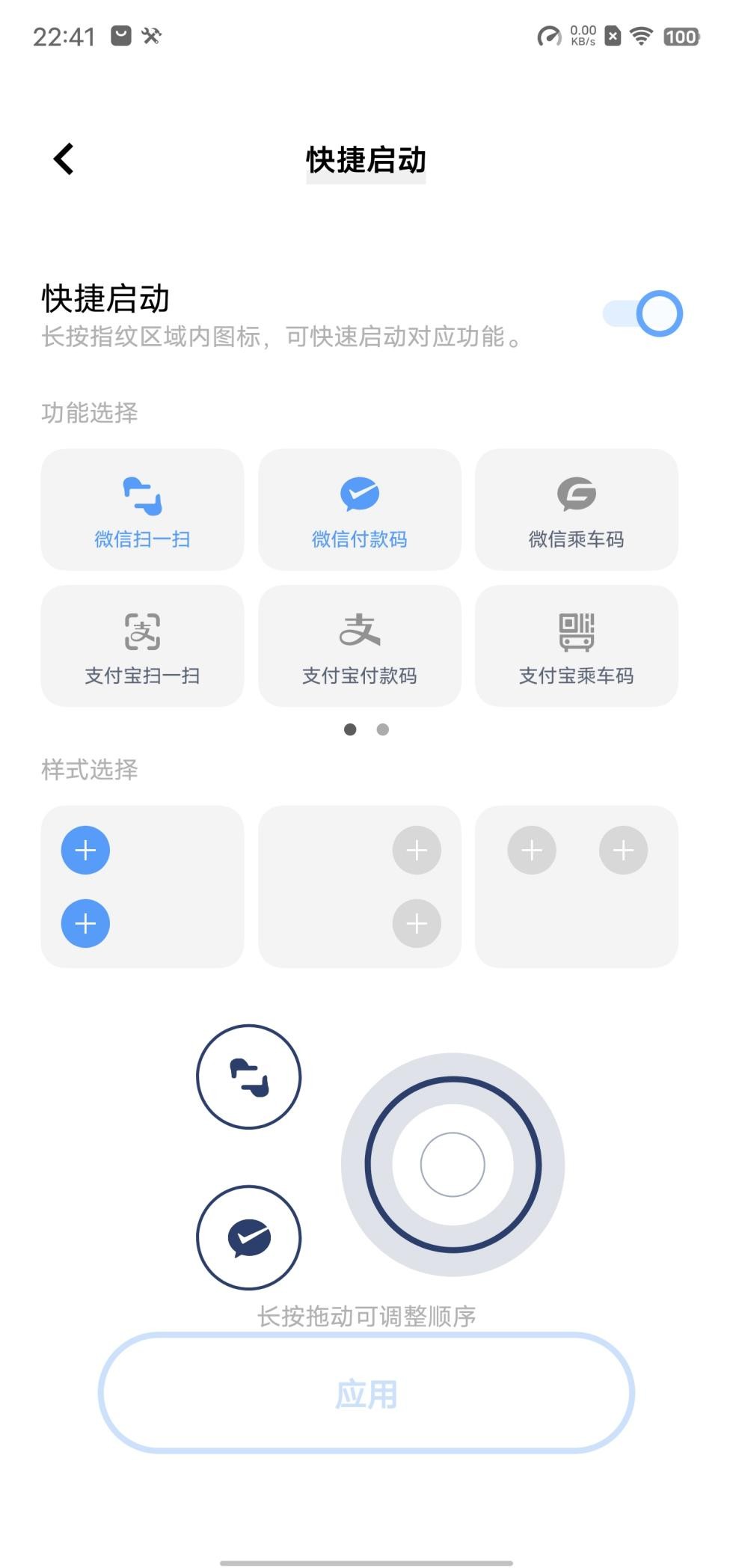733x1568 pixels.
Task: Tap the payment code shortcut preview circle
Action: pyautogui.click(x=249, y=1237)
